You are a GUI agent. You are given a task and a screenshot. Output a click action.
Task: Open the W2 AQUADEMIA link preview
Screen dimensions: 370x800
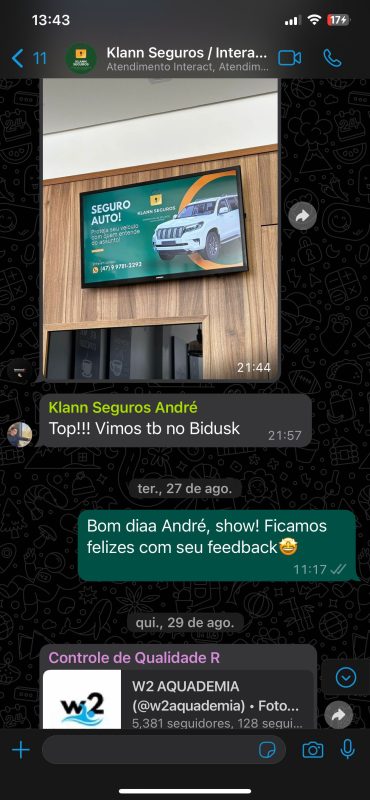coord(178,699)
